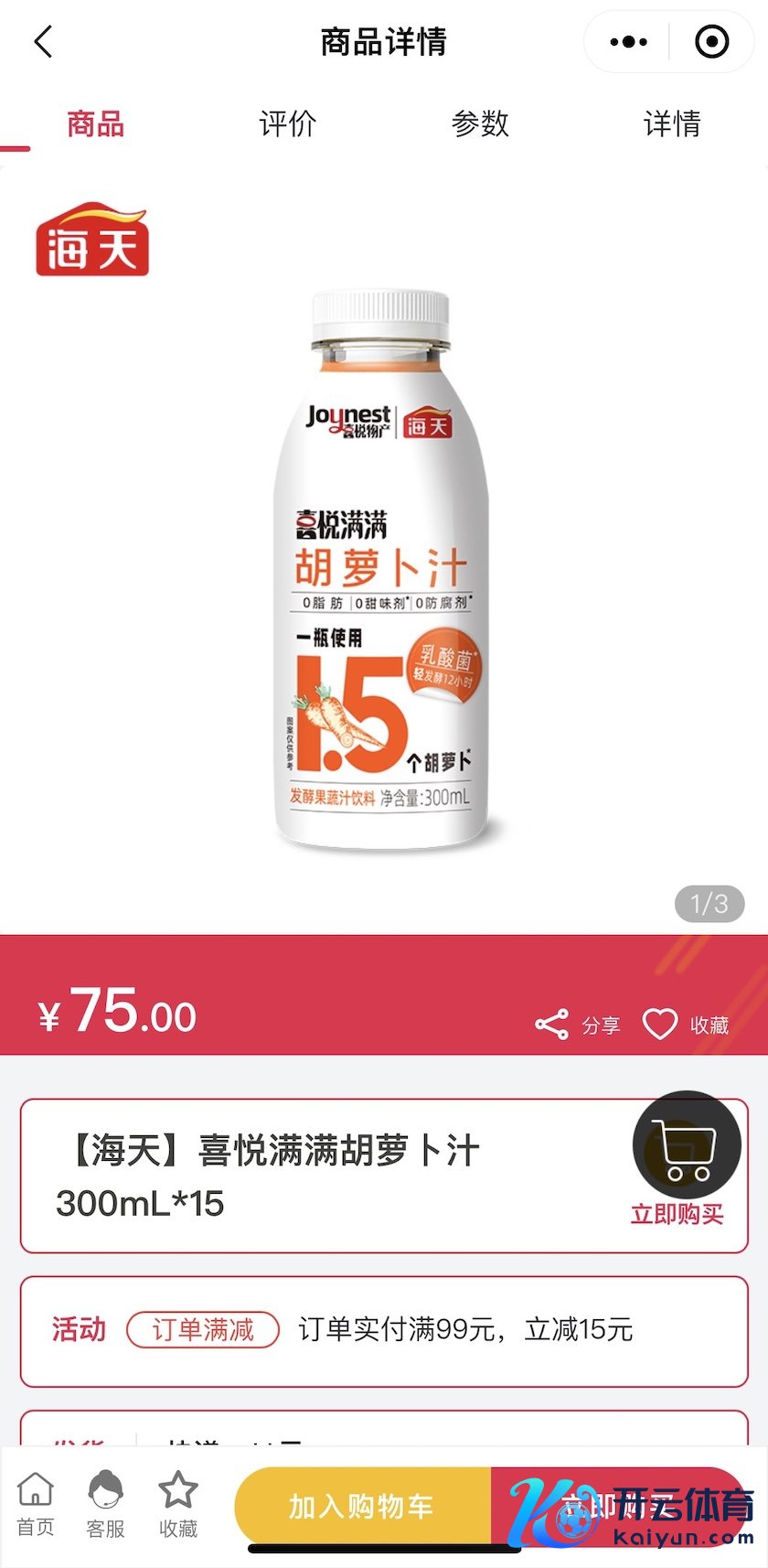768x1568 pixels.
Task: Contact 客服 customer service
Action: (105, 1505)
